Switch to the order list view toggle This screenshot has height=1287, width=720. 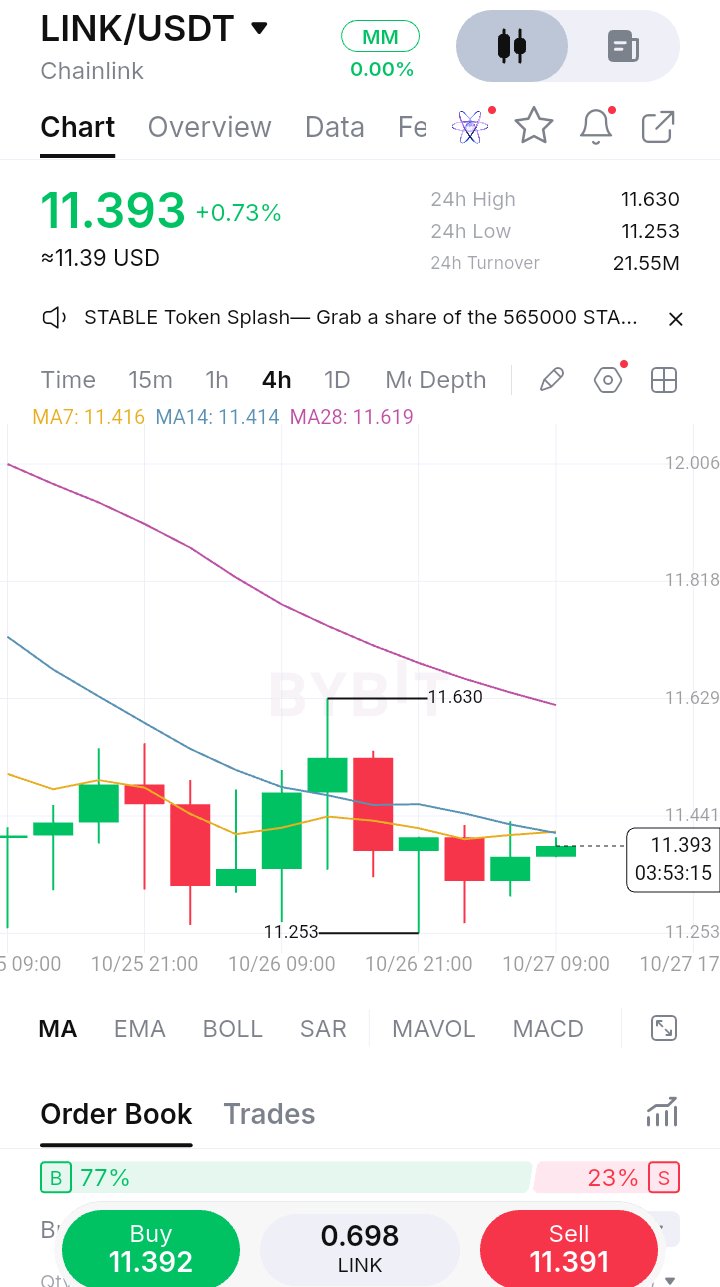623,46
